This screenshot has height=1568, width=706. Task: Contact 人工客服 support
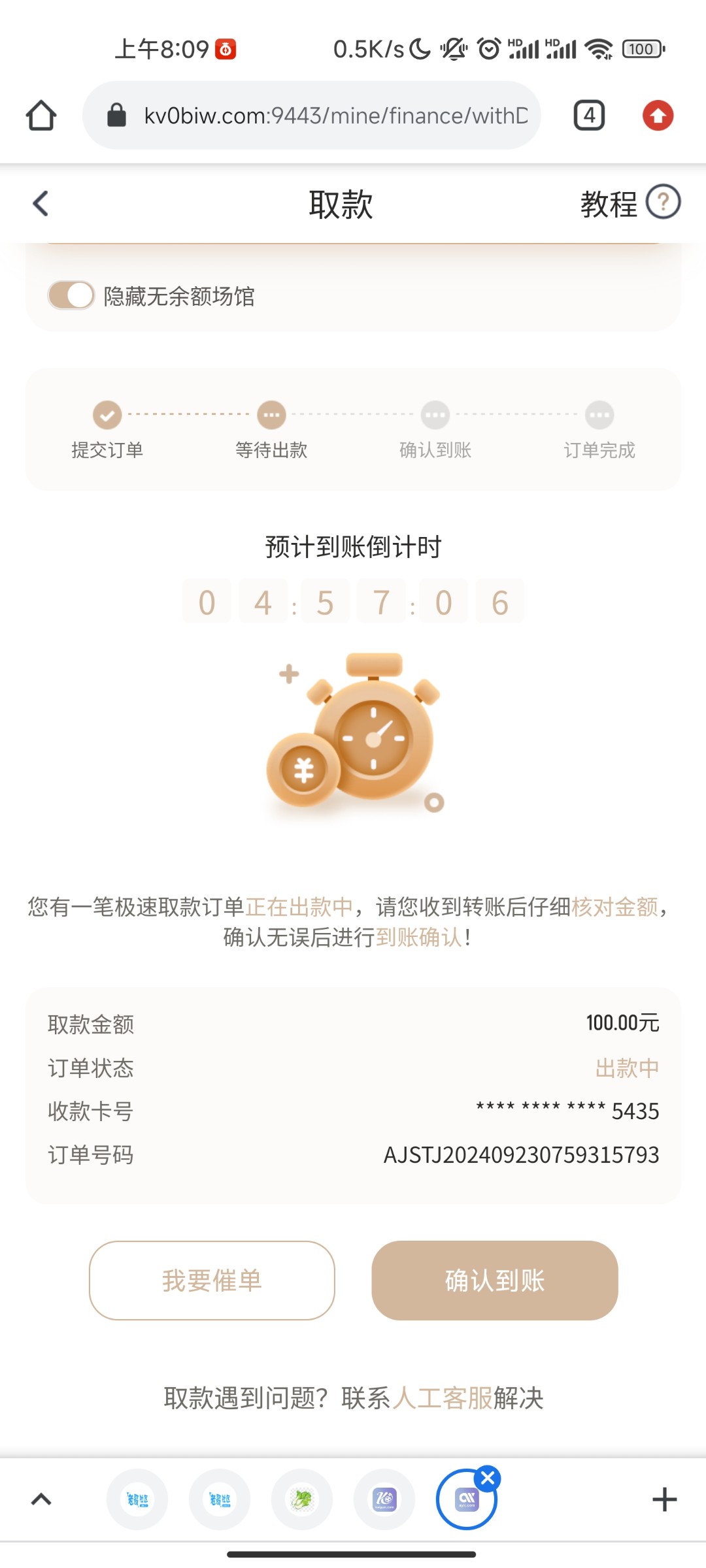point(442,1398)
